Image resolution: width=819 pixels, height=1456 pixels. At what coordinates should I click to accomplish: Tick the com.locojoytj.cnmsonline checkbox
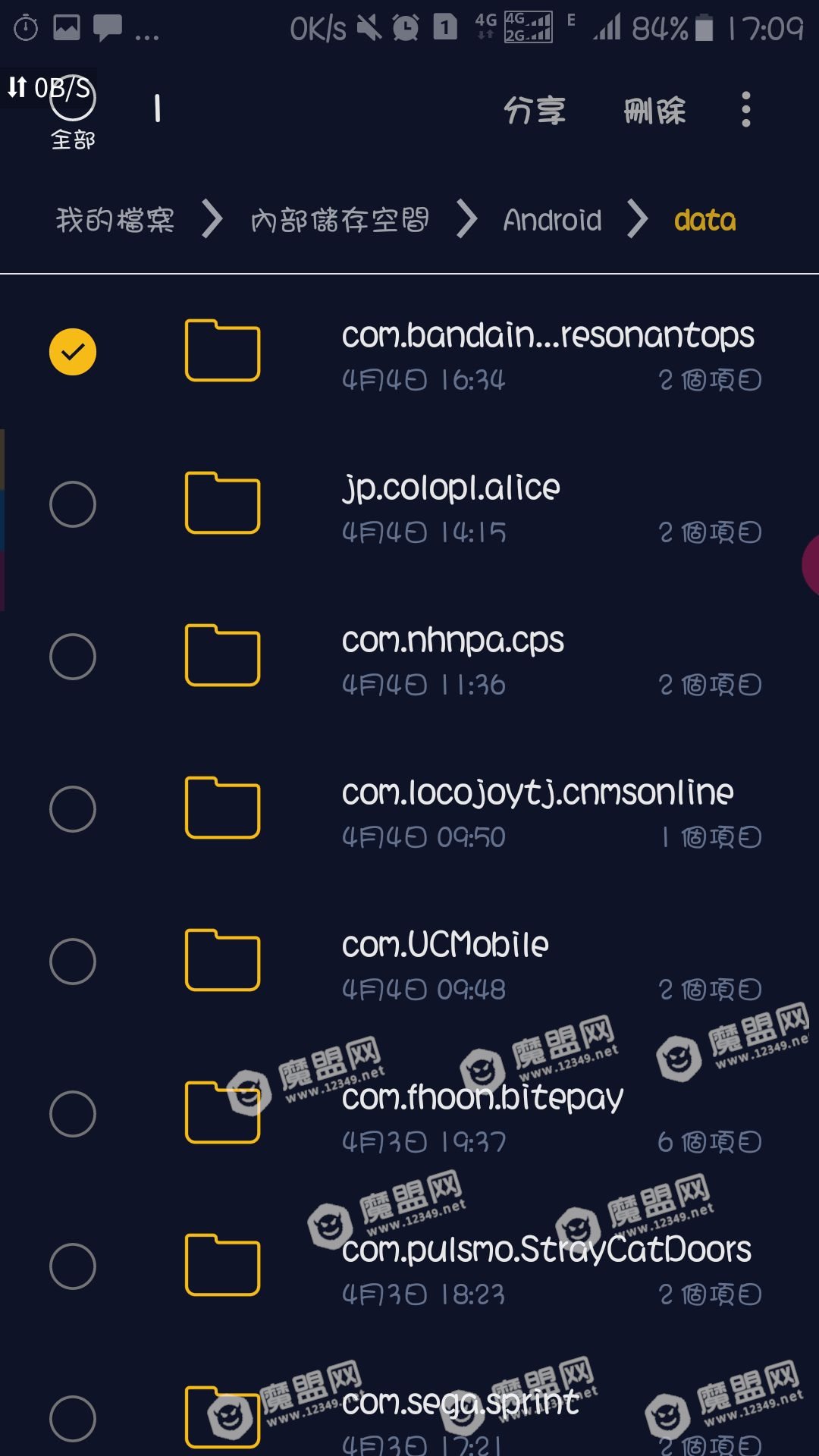73,809
